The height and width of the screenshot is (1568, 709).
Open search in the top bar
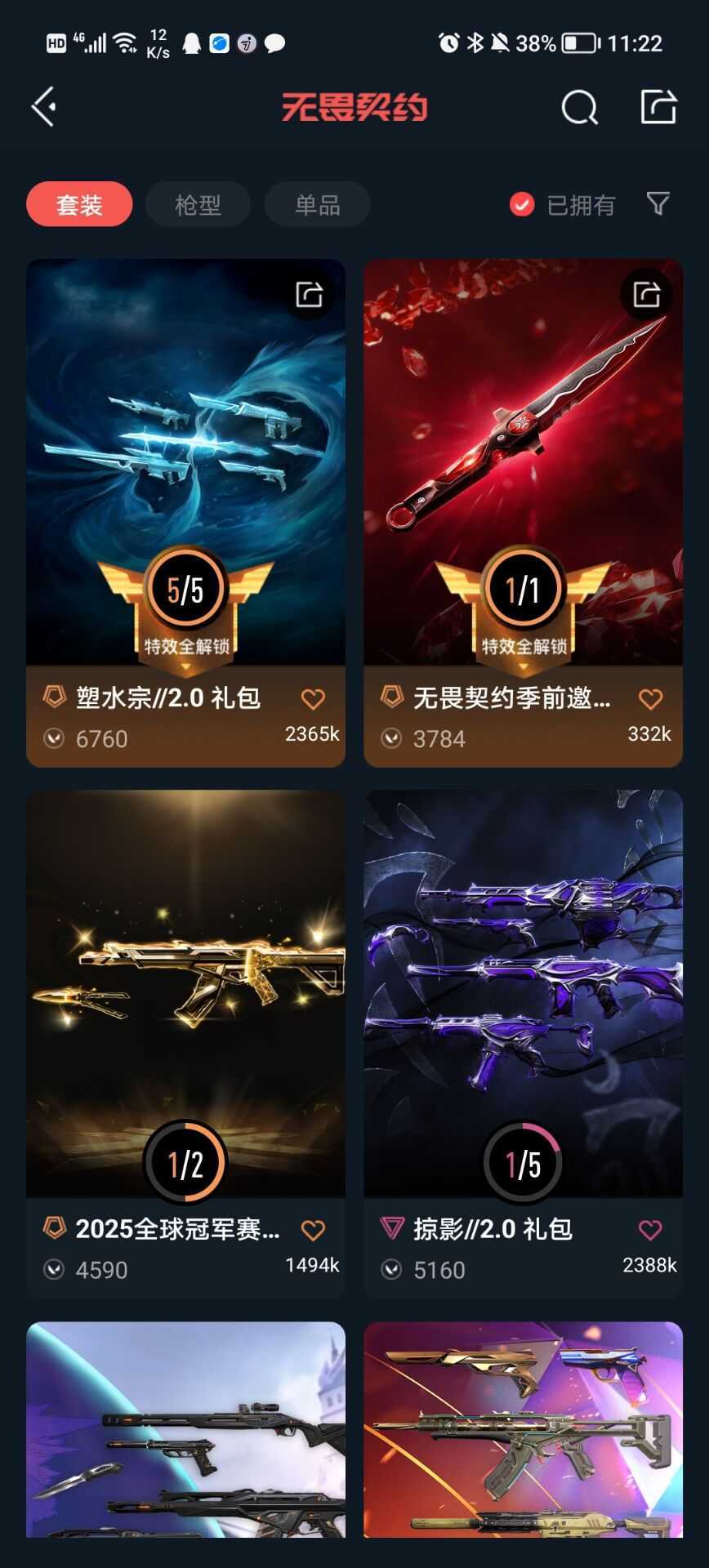(579, 107)
